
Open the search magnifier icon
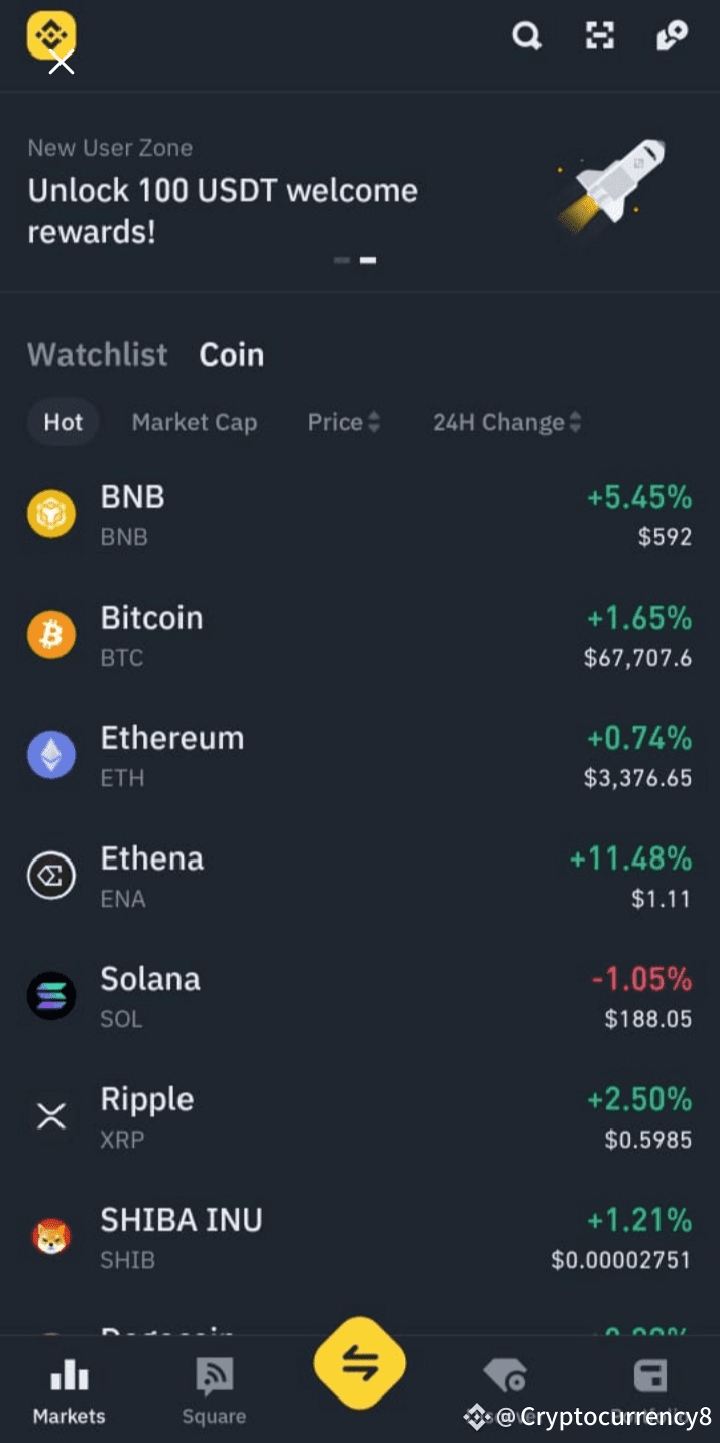tap(527, 36)
